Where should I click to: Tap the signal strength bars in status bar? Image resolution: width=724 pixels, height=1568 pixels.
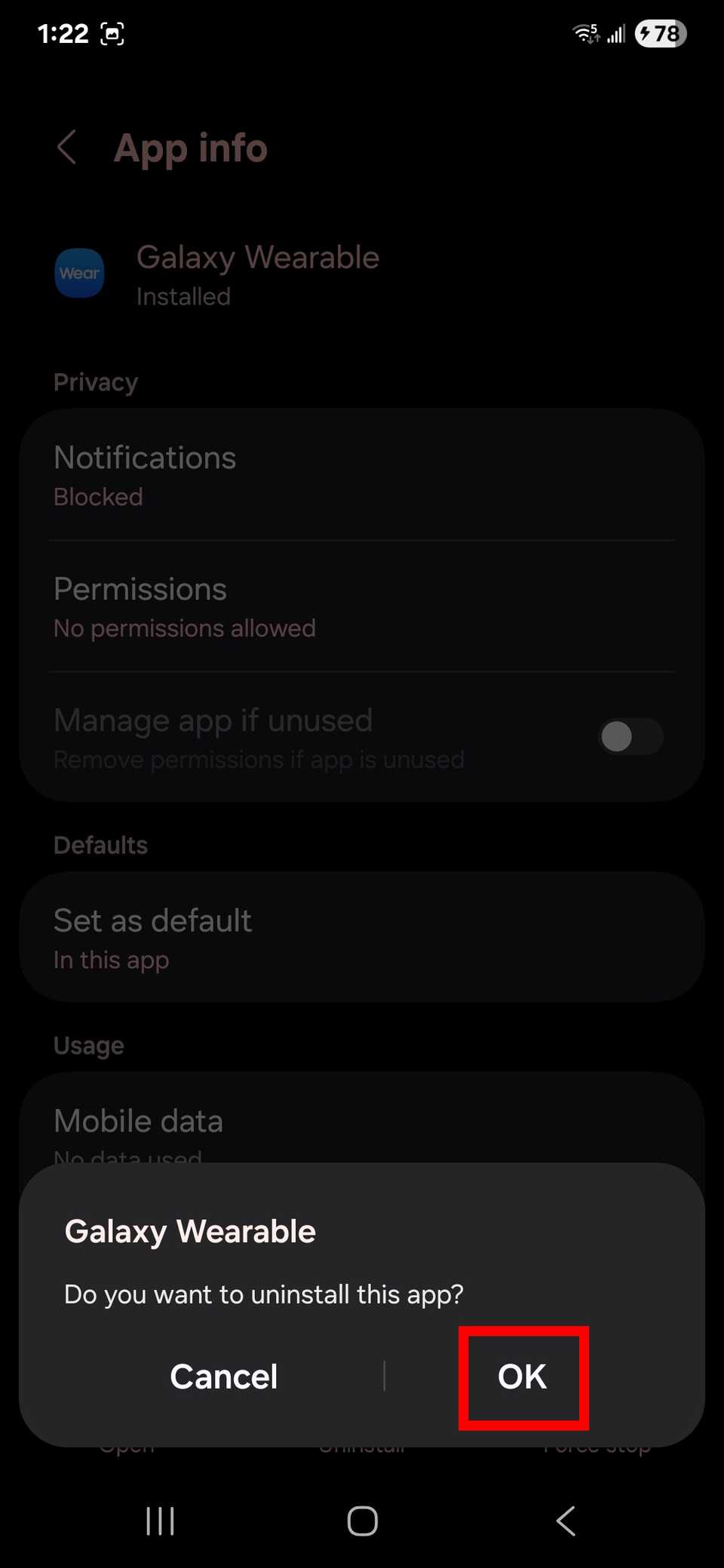[616, 33]
